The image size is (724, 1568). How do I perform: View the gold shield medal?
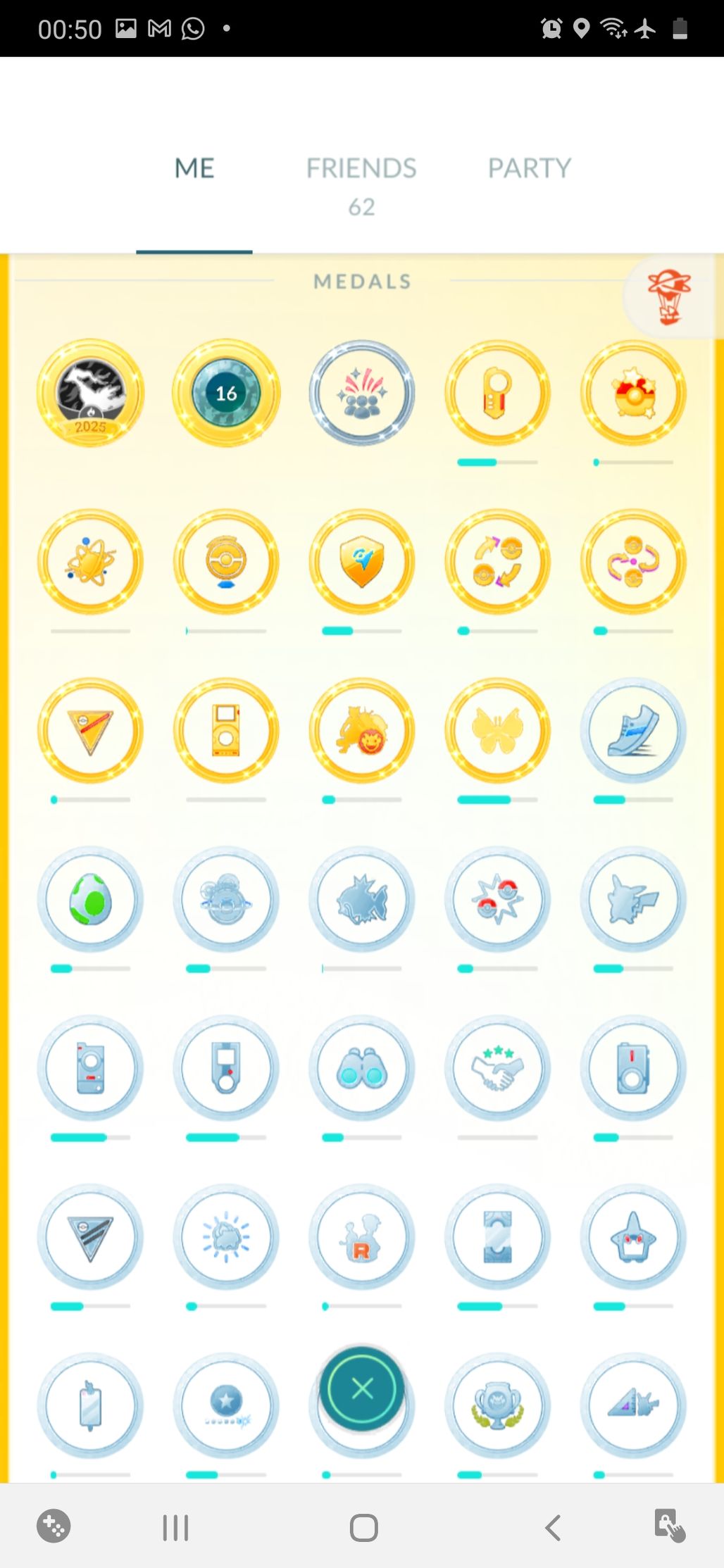pos(362,562)
